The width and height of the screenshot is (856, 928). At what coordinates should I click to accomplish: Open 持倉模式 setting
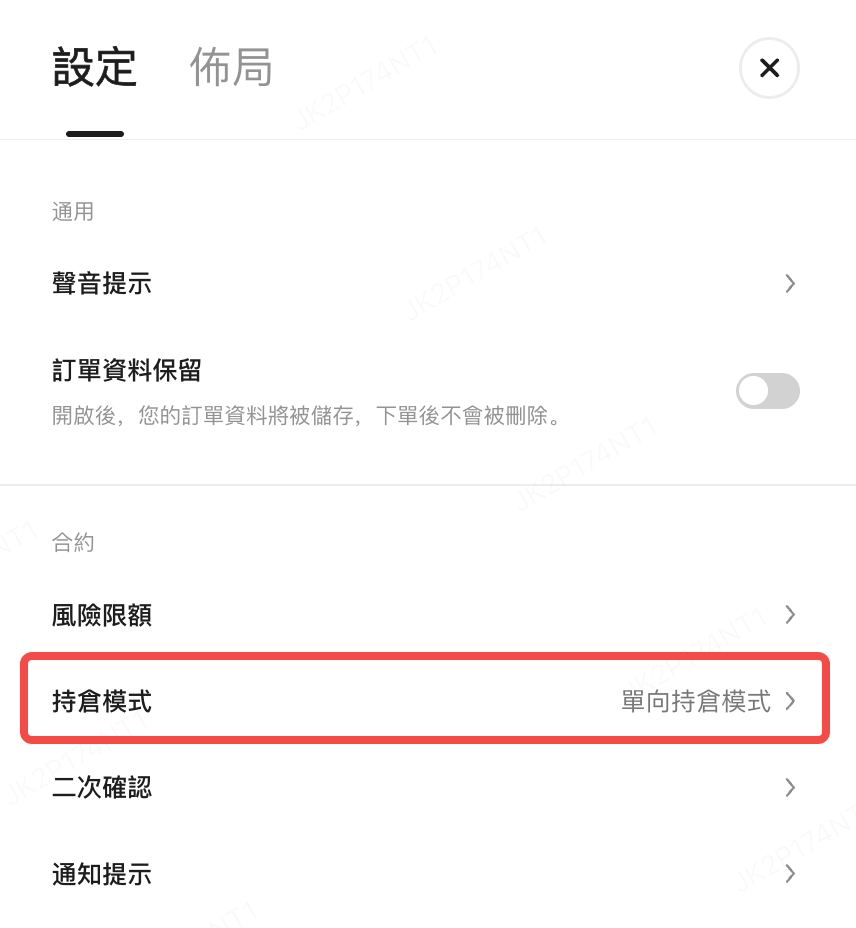(x=426, y=701)
